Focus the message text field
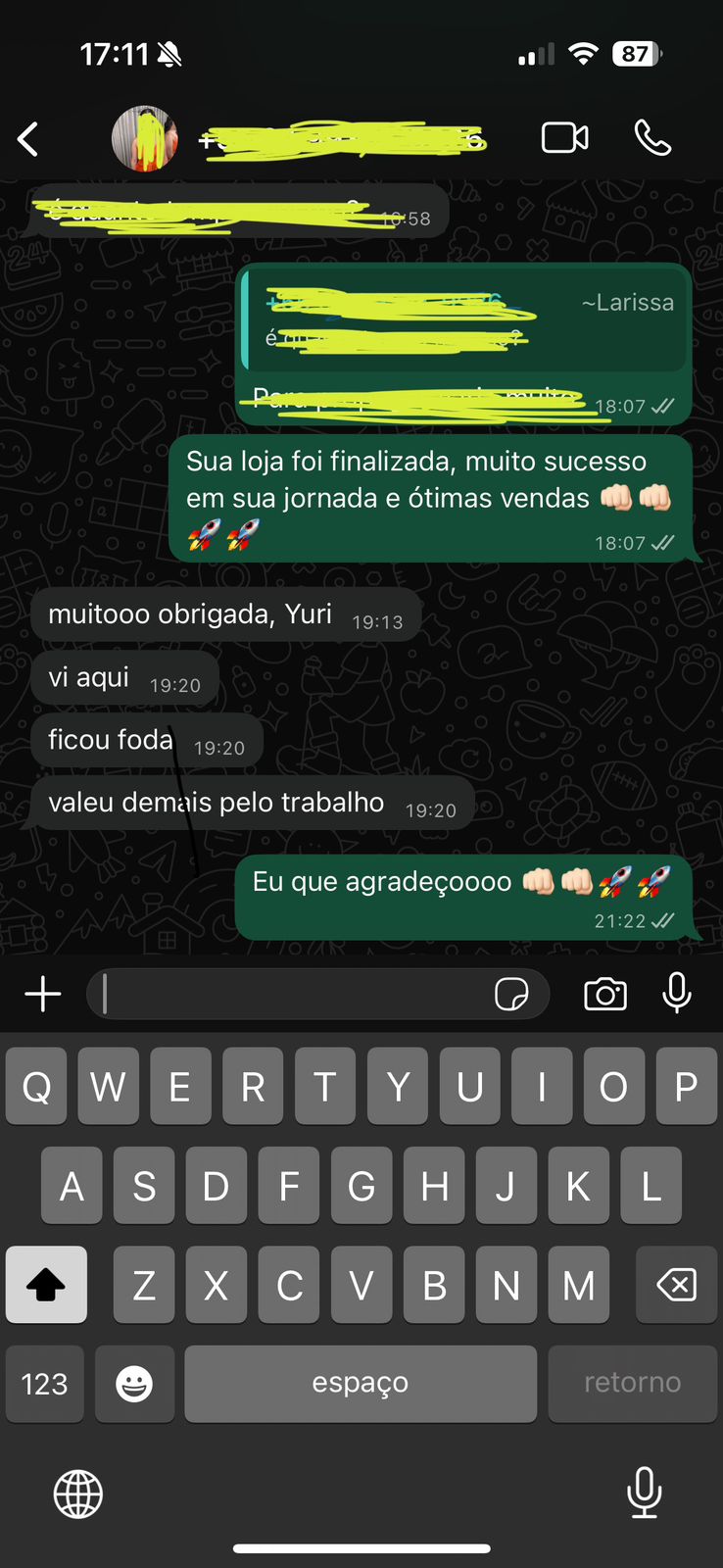This screenshot has height=1568, width=723. [x=294, y=994]
